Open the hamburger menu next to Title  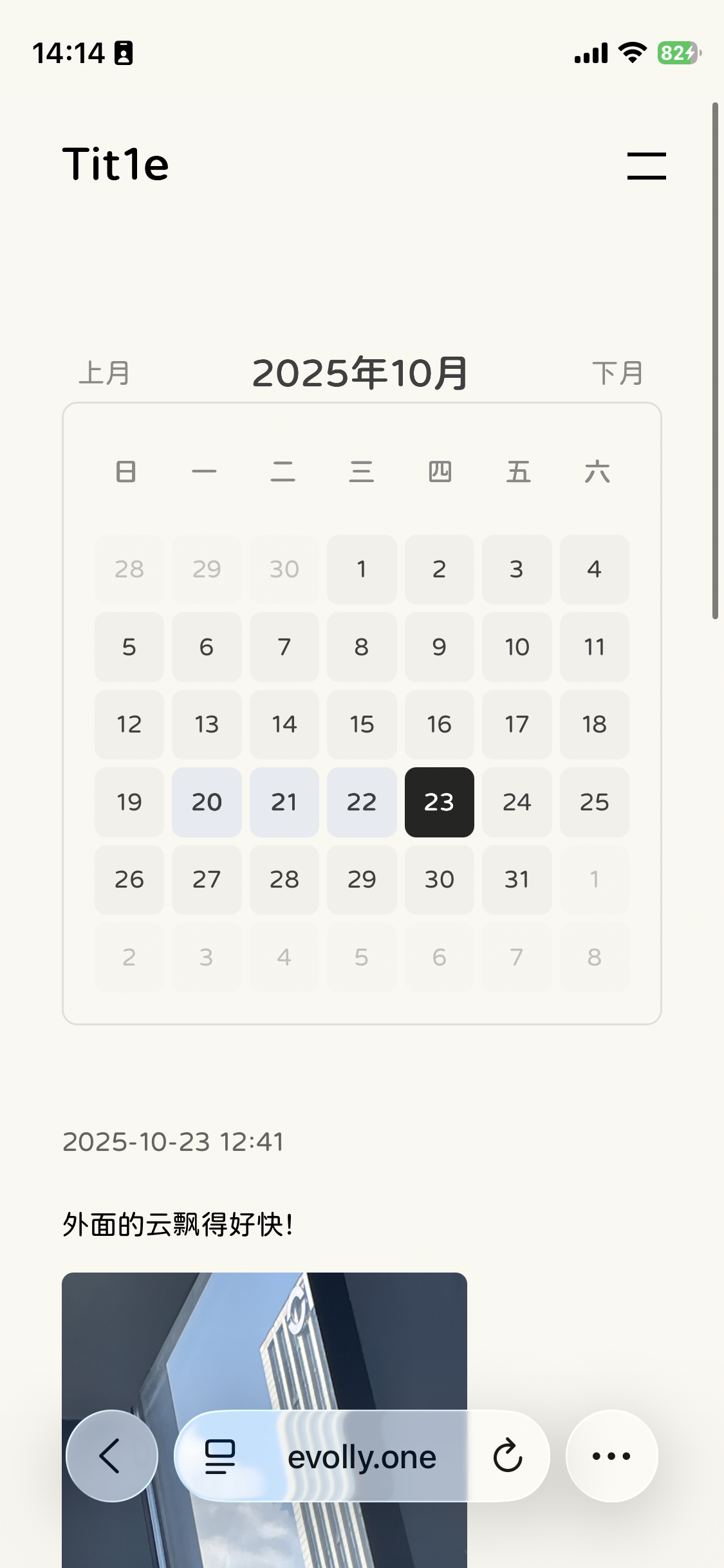(x=646, y=165)
